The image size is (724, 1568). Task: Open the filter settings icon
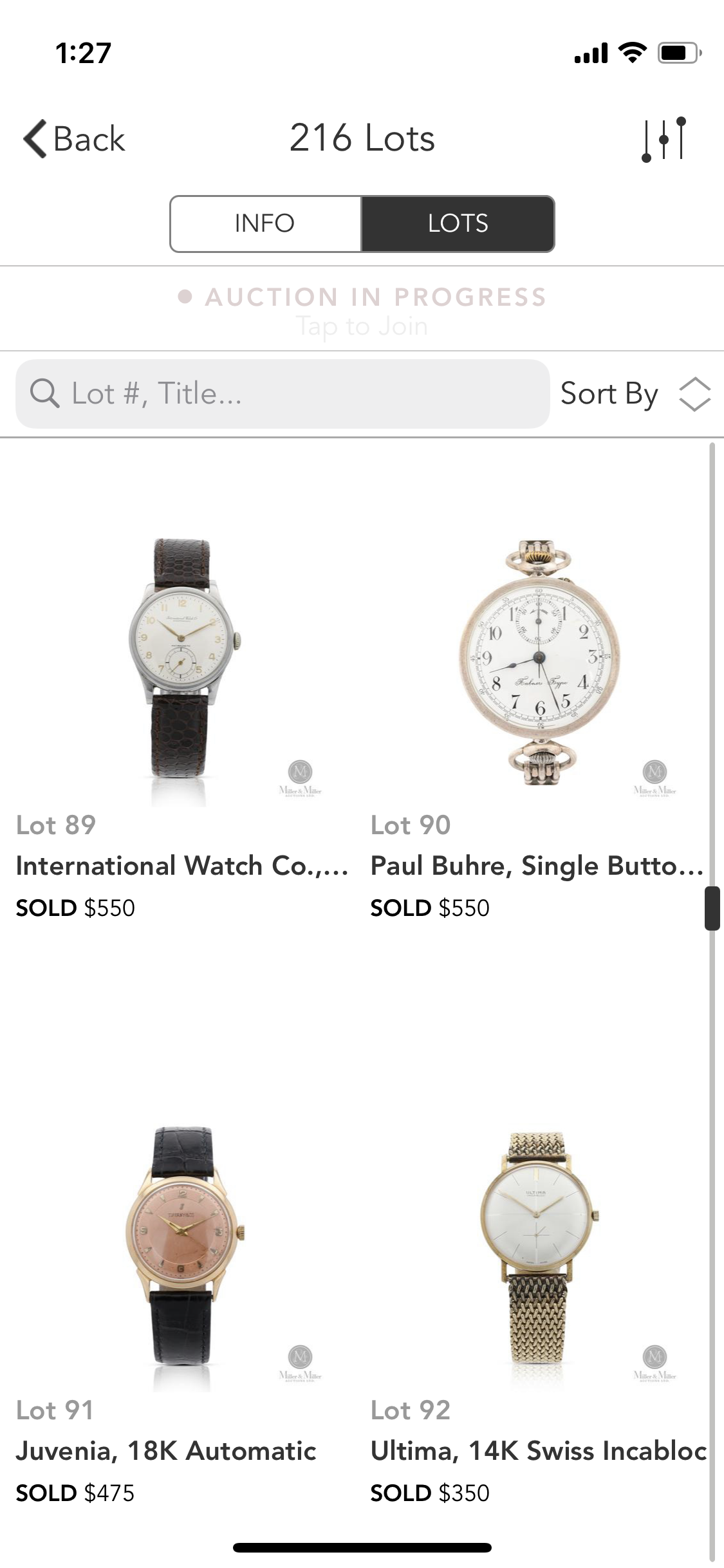(x=664, y=139)
